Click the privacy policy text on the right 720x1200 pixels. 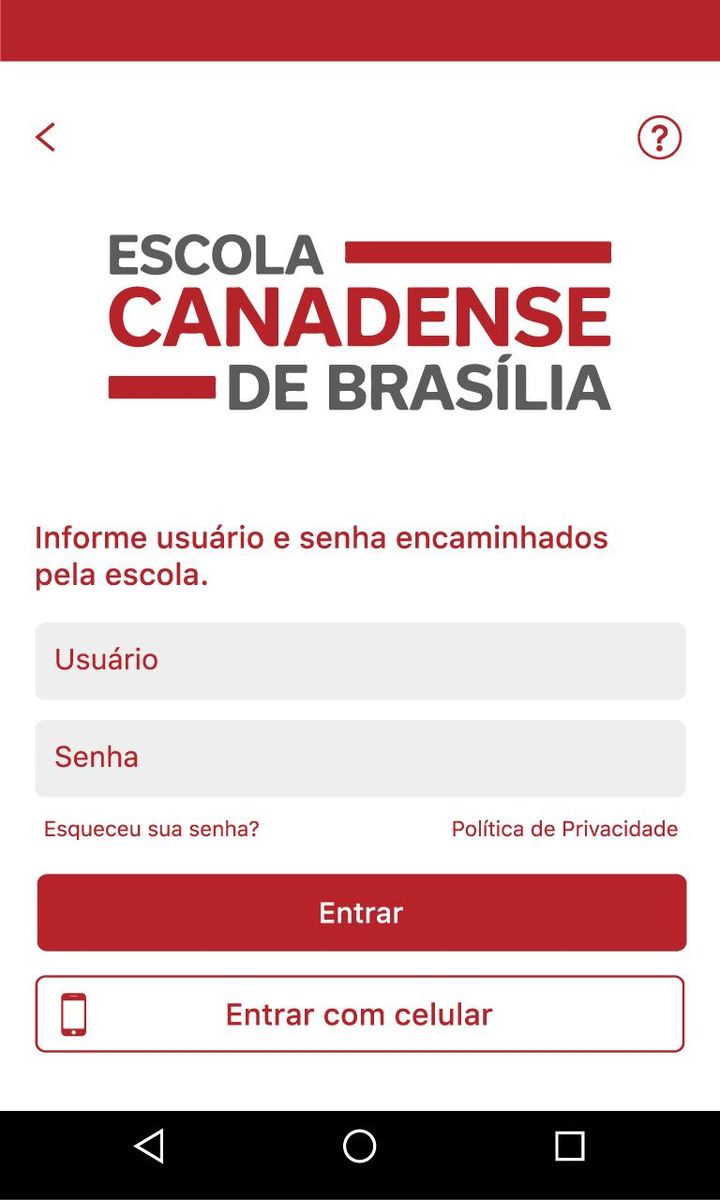tap(565, 828)
